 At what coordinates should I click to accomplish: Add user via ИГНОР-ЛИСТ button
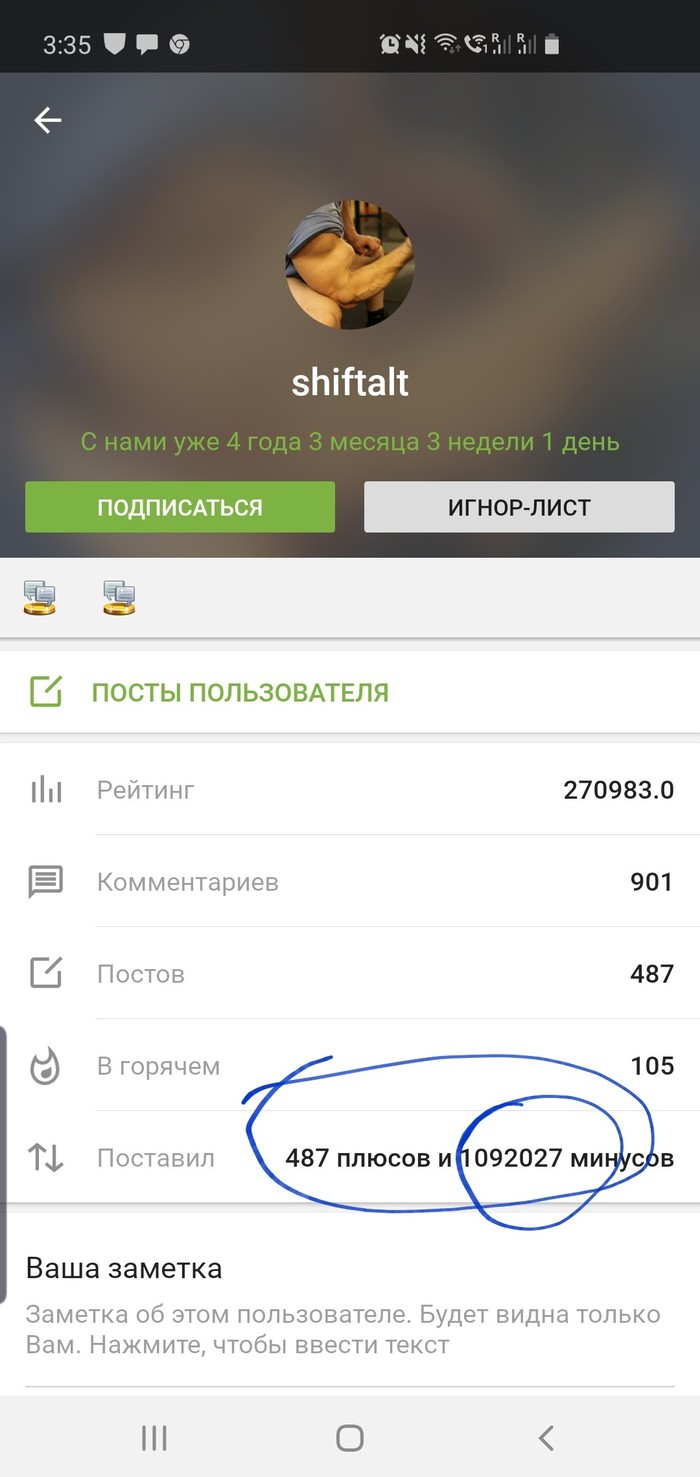519,507
